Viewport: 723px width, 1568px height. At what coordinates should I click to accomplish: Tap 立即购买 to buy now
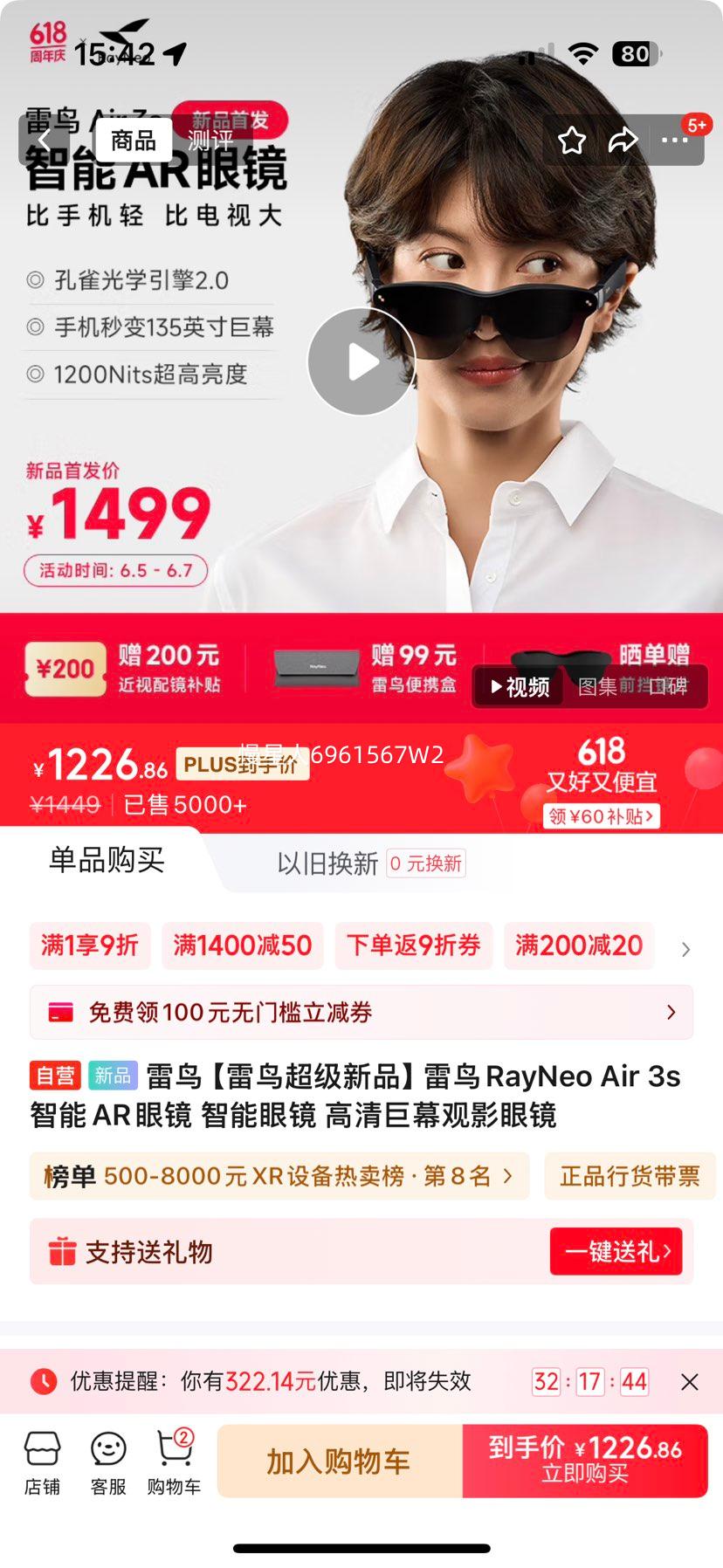click(x=586, y=1460)
